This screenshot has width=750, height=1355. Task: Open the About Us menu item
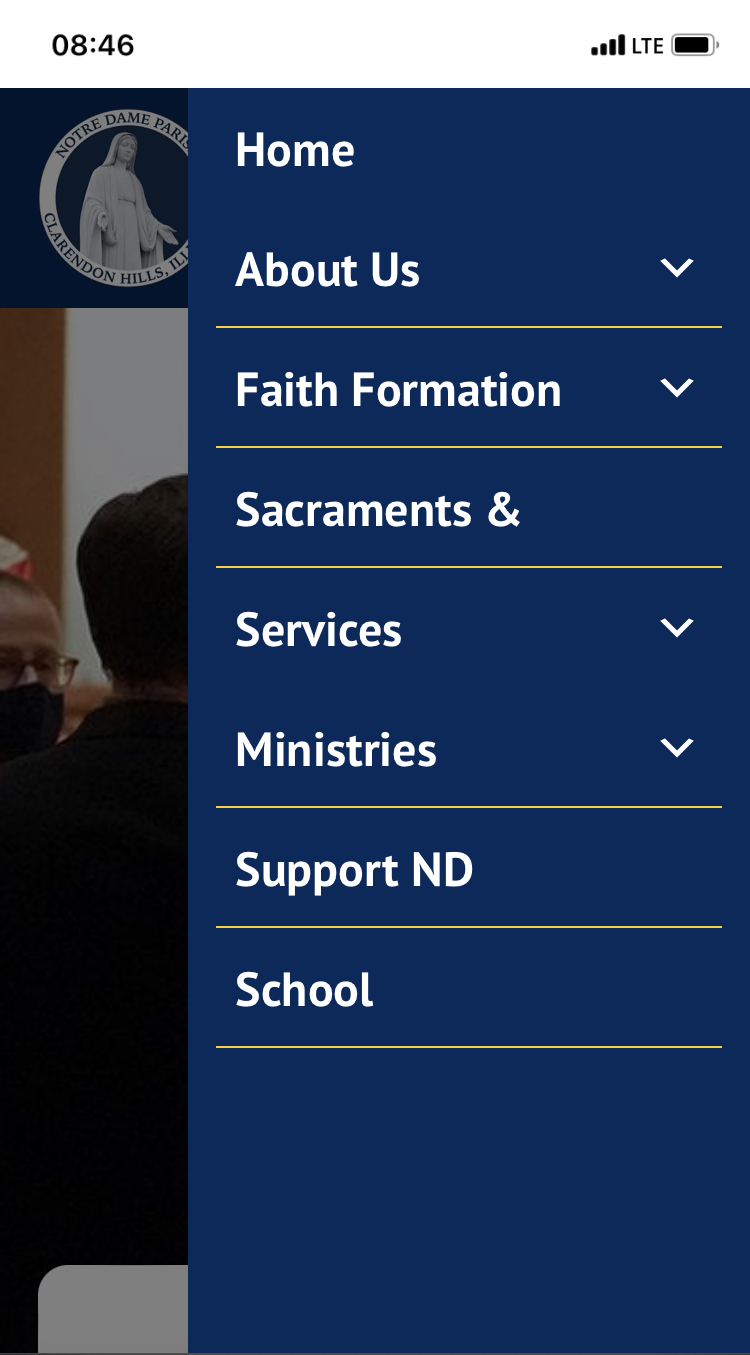pos(328,271)
